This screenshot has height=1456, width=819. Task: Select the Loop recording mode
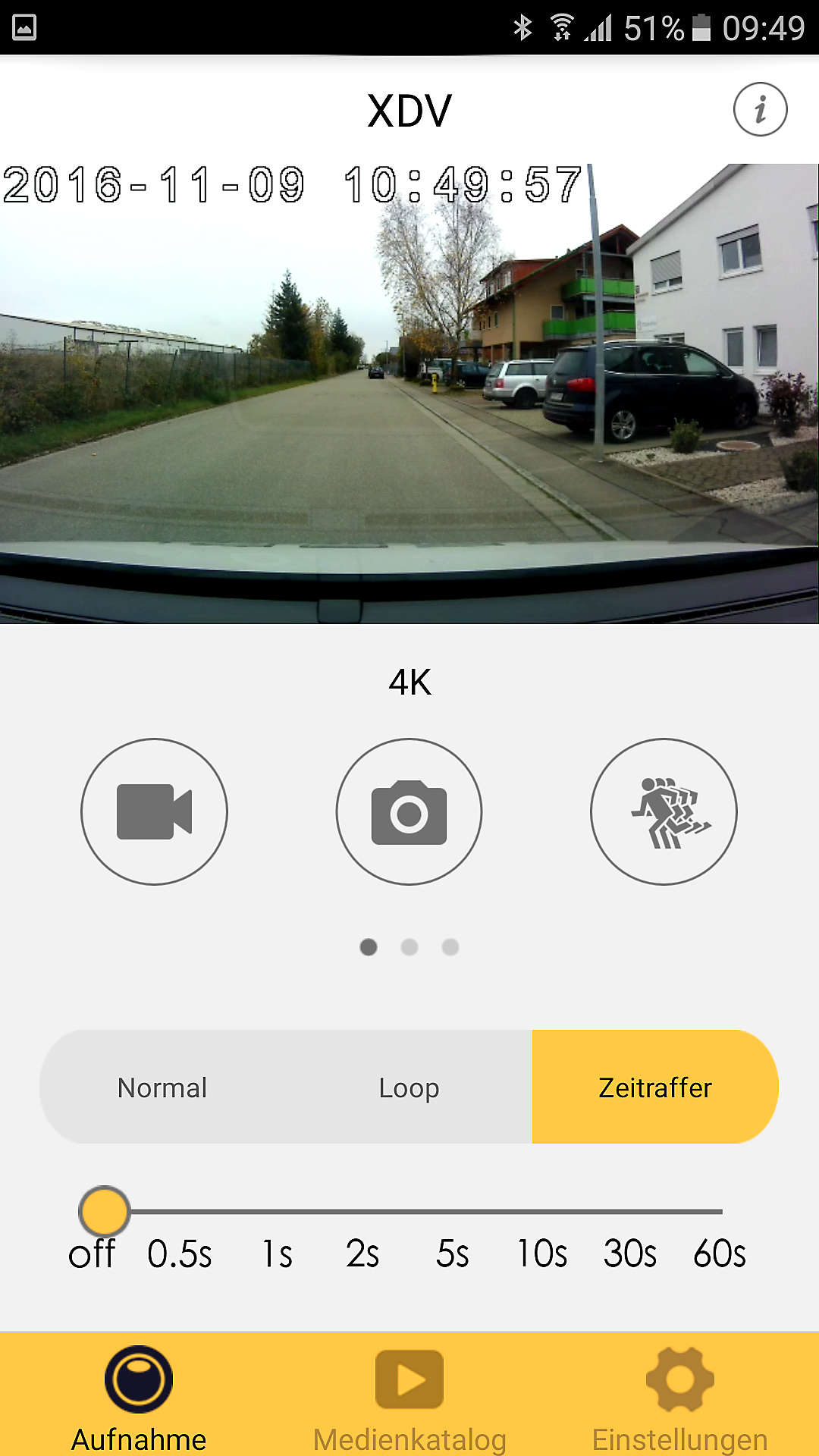pos(409,1087)
